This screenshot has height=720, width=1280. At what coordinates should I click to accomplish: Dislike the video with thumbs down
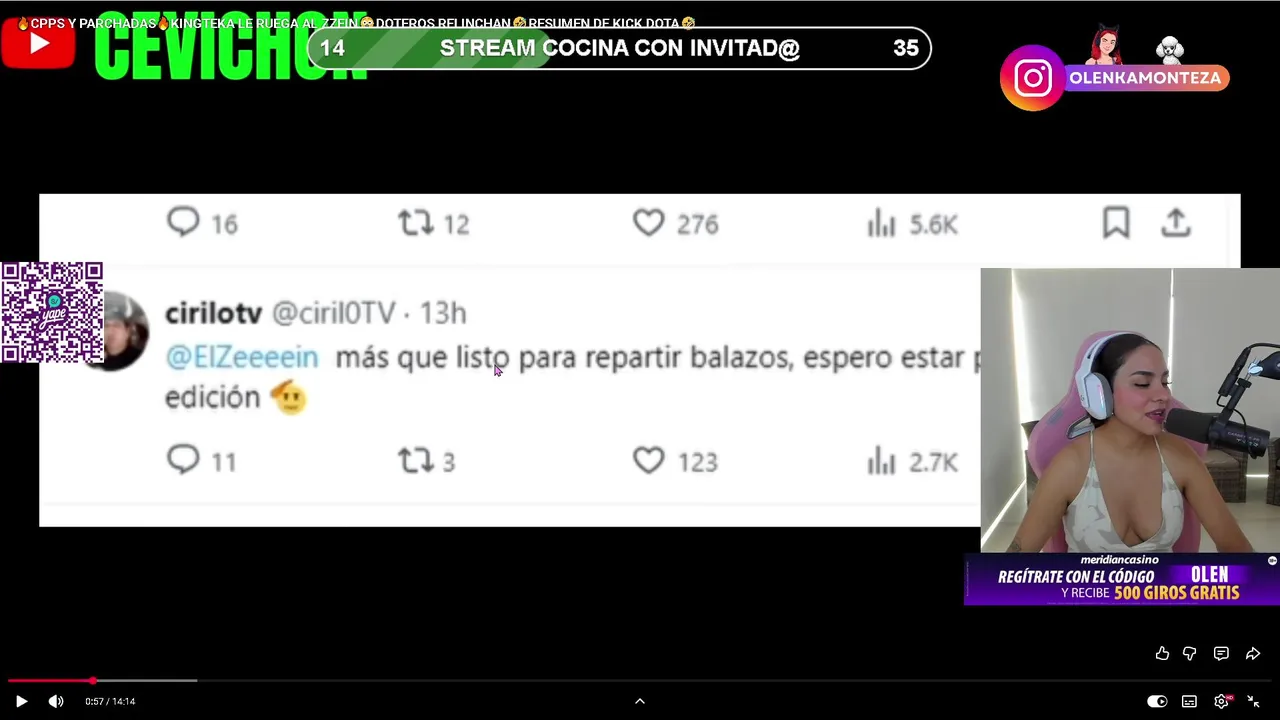coord(1189,653)
